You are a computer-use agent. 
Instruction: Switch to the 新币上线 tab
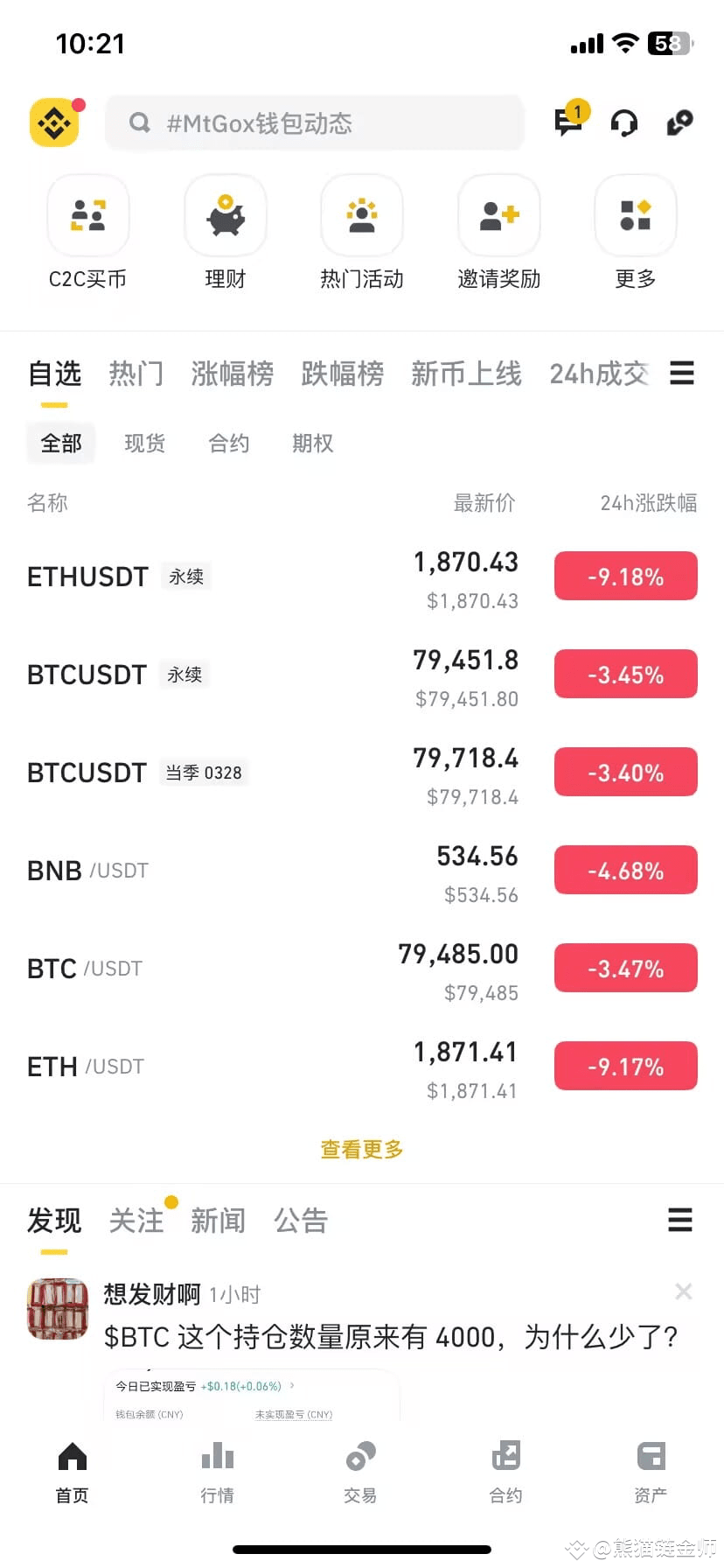tap(466, 374)
